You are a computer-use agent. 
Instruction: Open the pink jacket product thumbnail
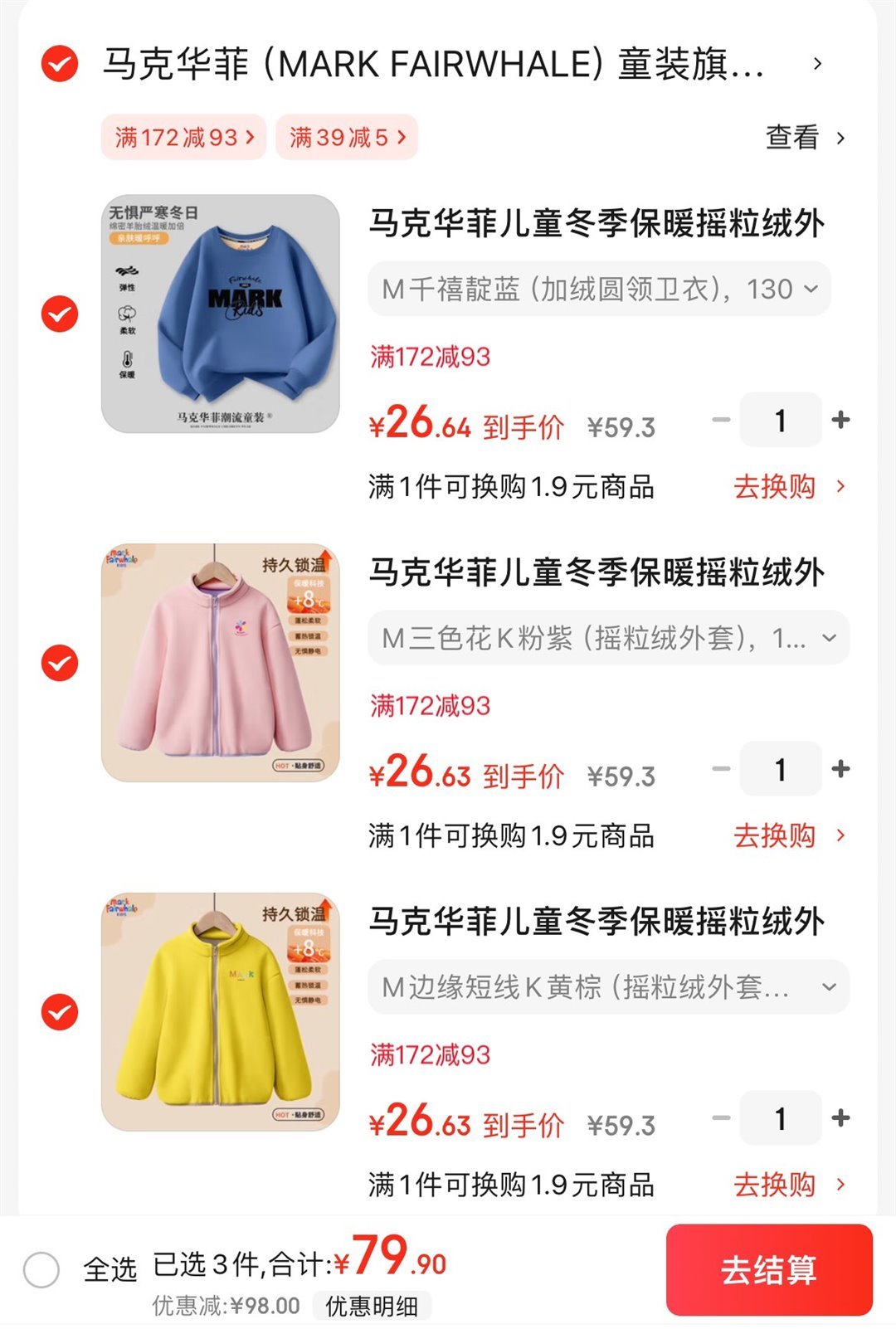coord(217,663)
